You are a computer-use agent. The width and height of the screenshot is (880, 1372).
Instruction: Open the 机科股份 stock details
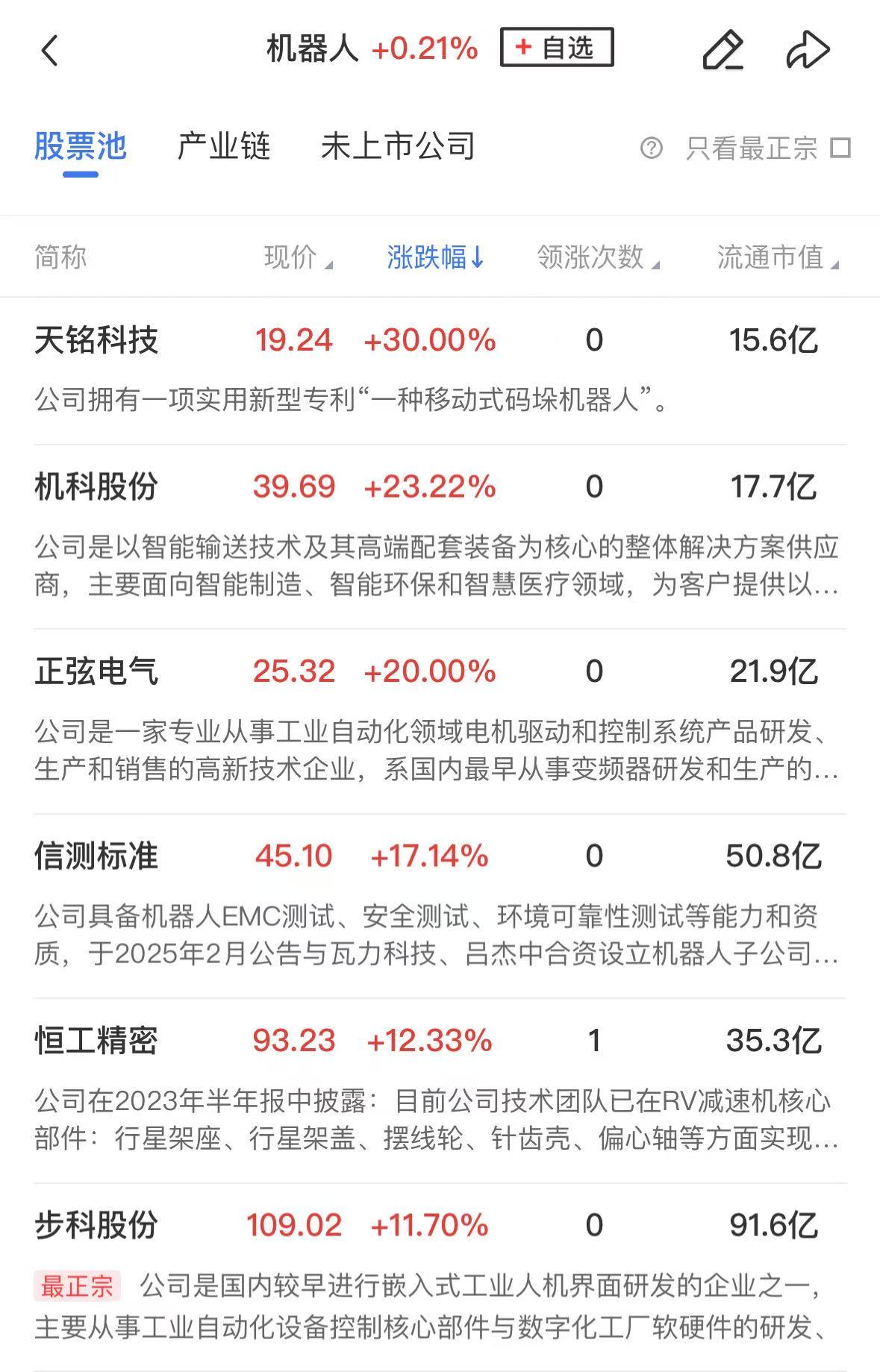click(x=96, y=487)
